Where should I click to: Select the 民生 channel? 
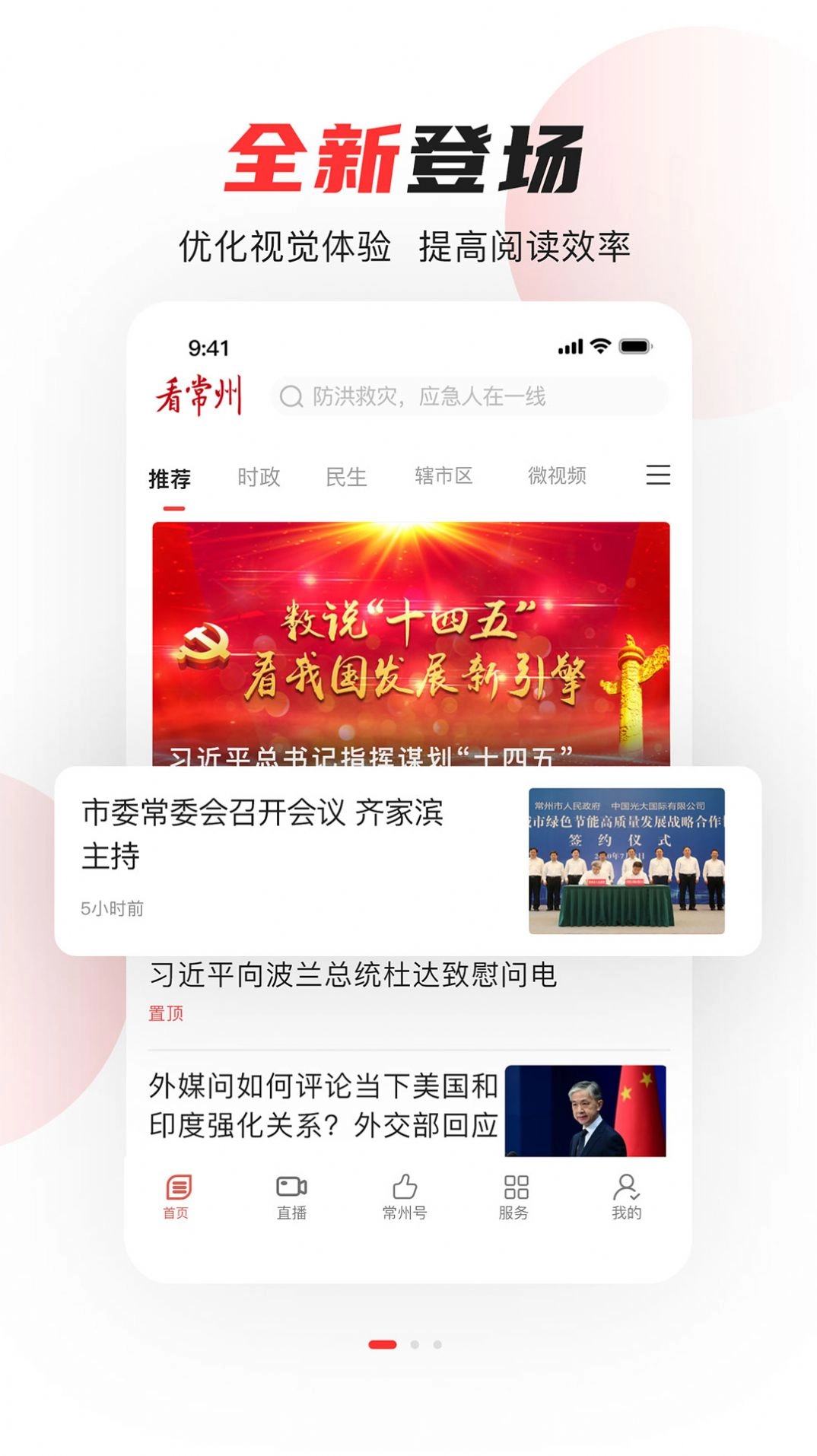click(x=347, y=476)
